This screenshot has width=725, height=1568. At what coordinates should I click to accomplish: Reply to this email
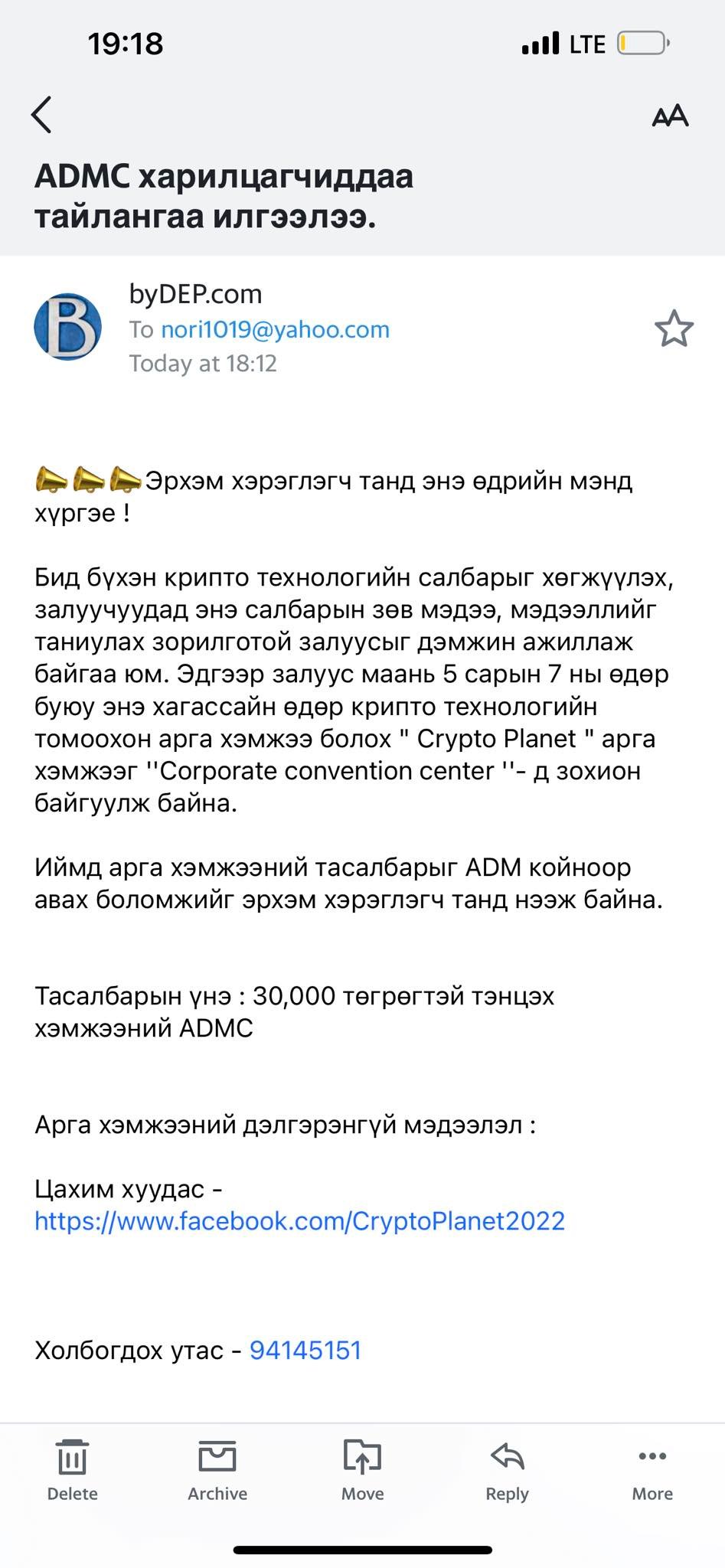[507, 1471]
